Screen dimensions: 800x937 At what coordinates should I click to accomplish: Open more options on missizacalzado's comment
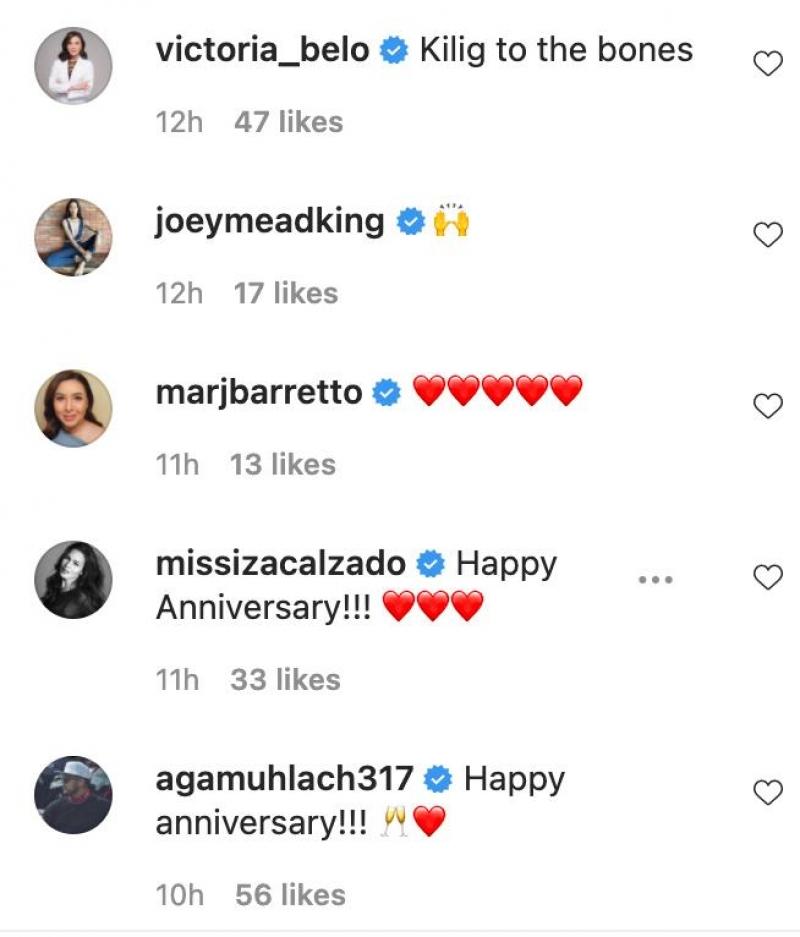click(x=656, y=579)
